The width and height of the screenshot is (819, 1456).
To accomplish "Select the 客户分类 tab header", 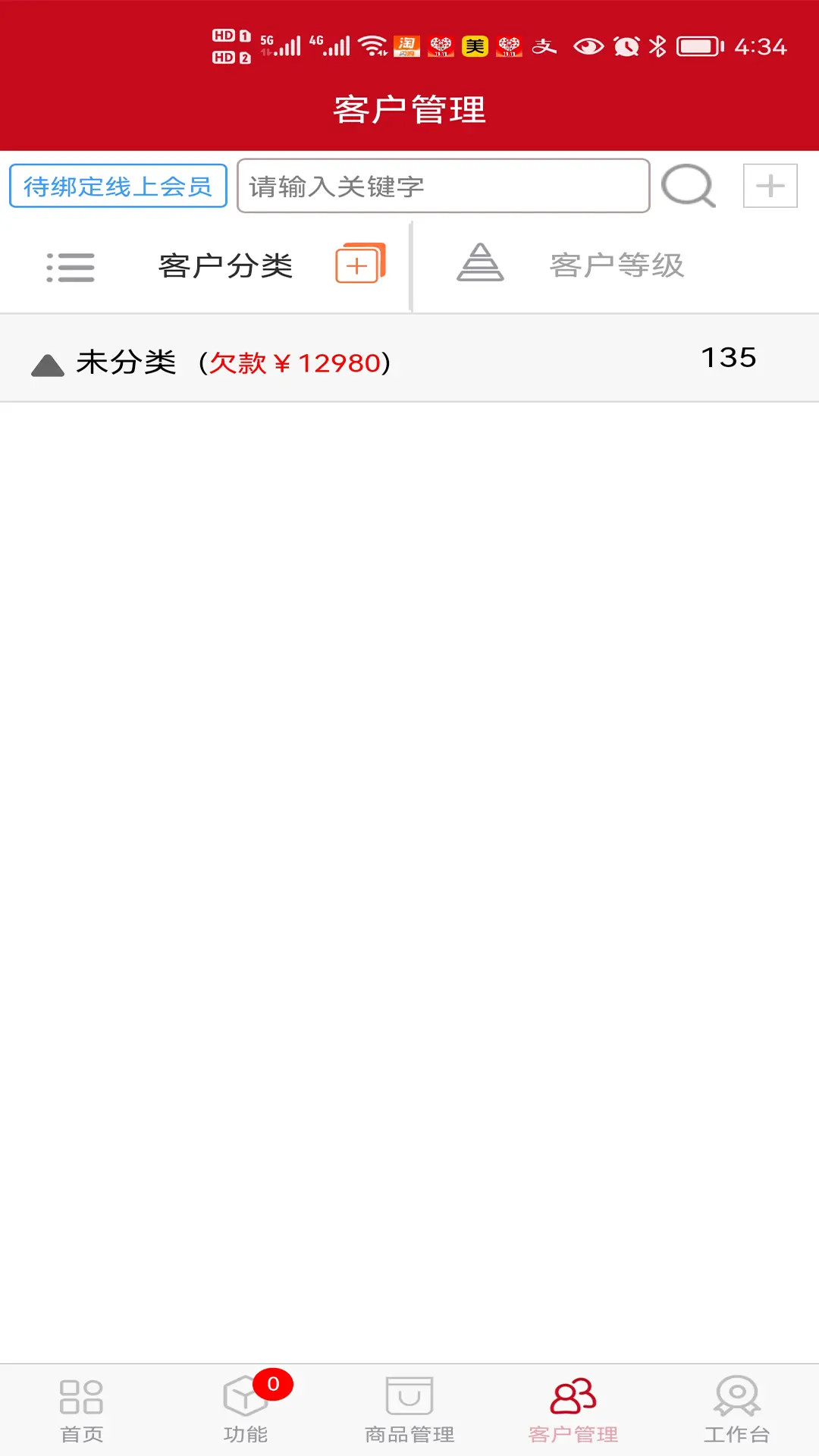I will click(x=224, y=265).
